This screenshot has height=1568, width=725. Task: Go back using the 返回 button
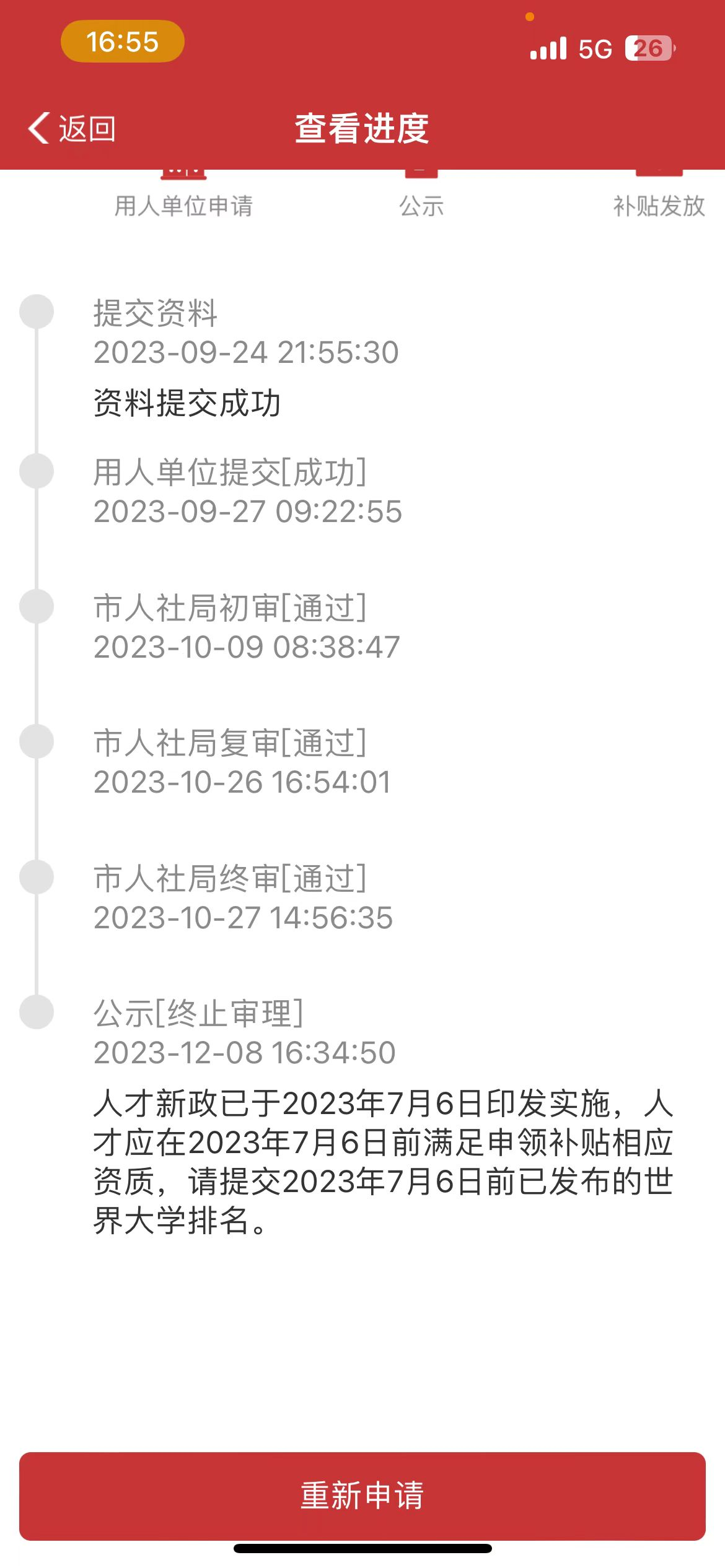[72, 128]
